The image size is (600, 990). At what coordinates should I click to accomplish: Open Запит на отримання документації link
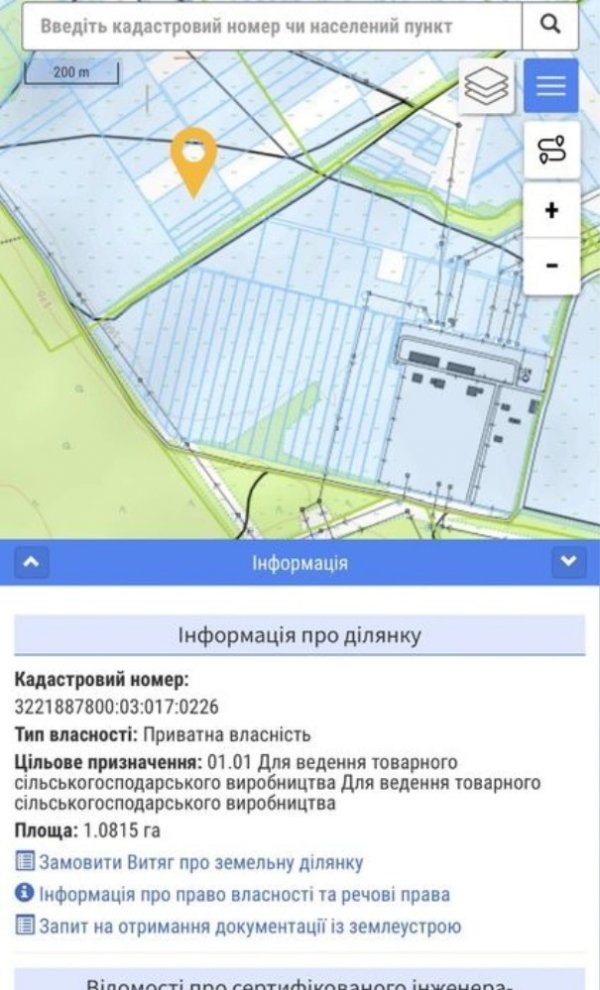pyautogui.click(x=249, y=926)
